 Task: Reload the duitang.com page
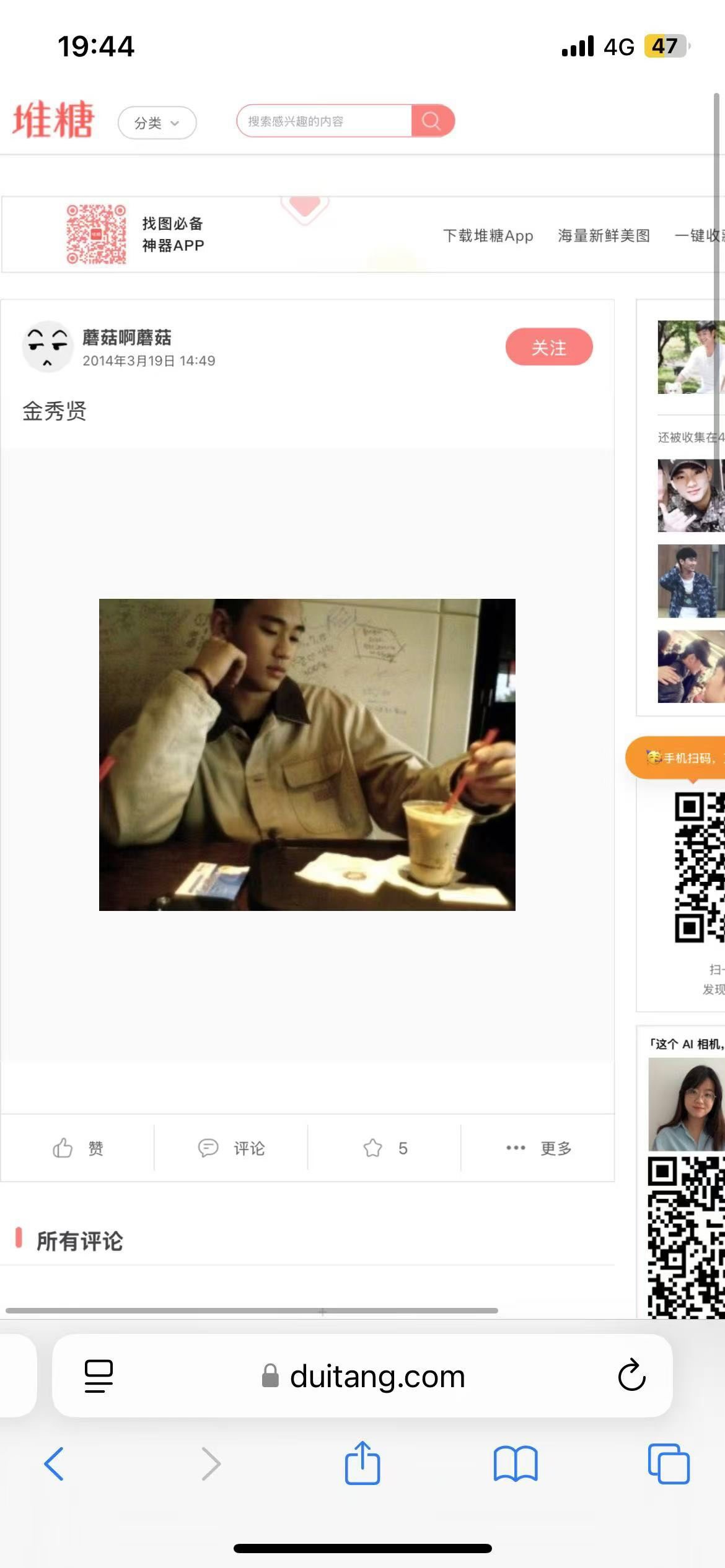click(x=631, y=1375)
